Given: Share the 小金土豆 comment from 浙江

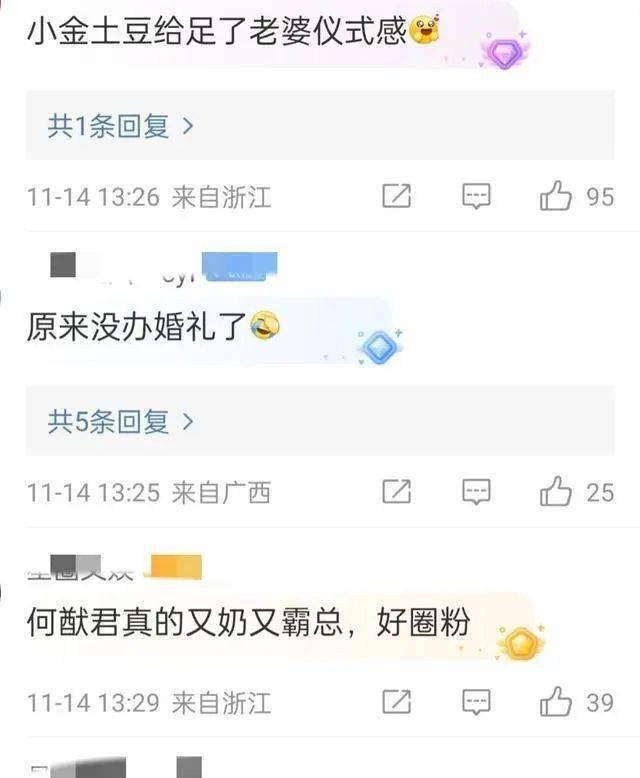Looking at the screenshot, I should 397,197.
